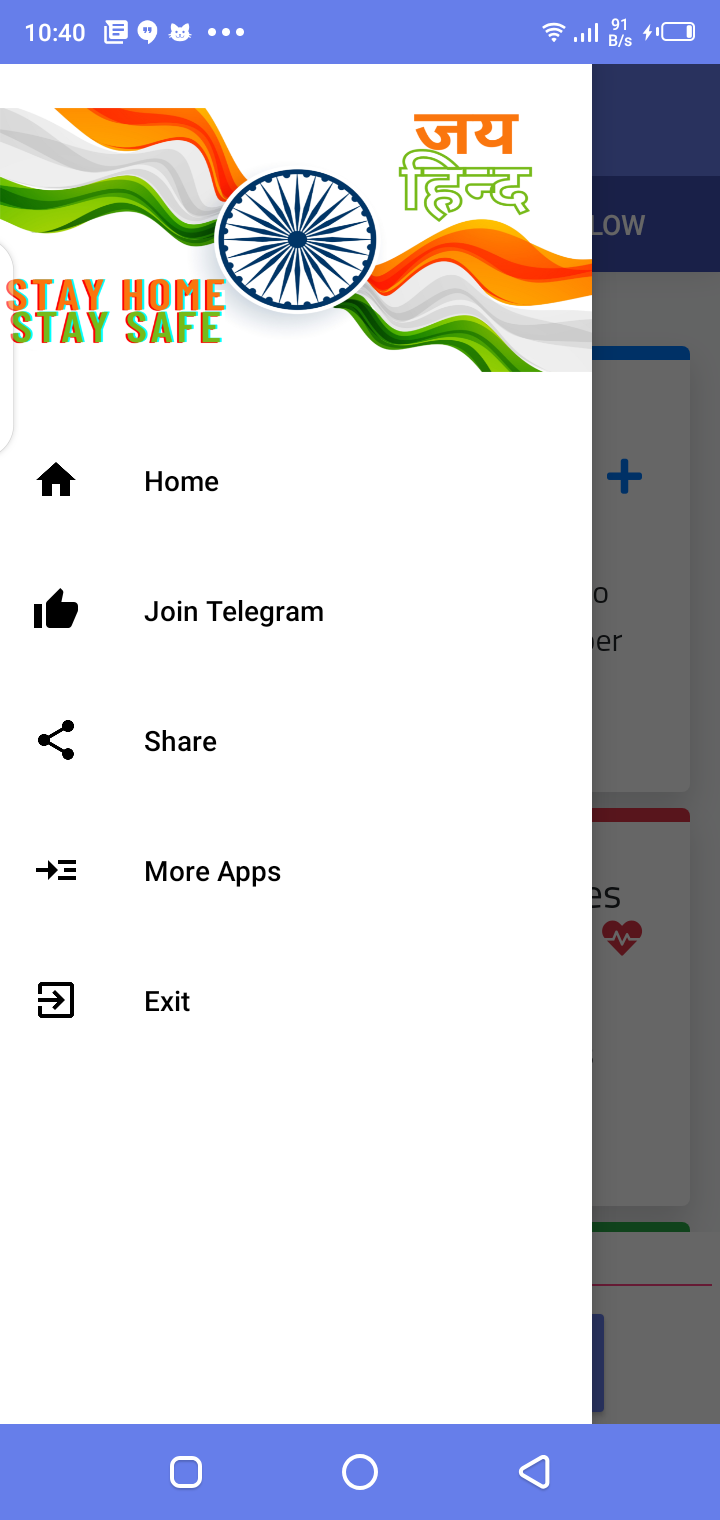
Task: Go back using the system back button
Action: point(534,1471)
